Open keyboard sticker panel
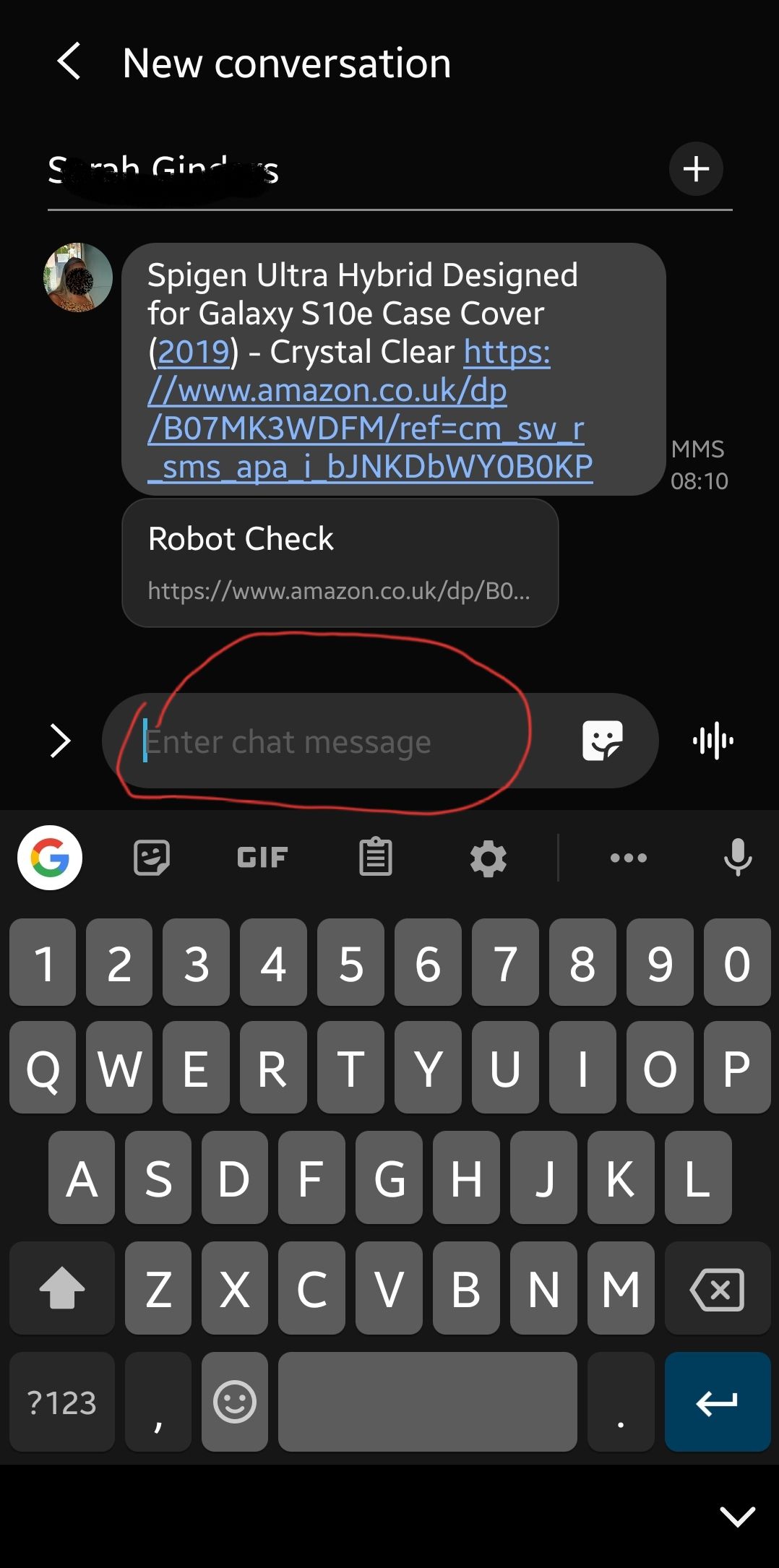This screenshot has width=779, height=1568. pyautogui.click(x=152, y=858)
